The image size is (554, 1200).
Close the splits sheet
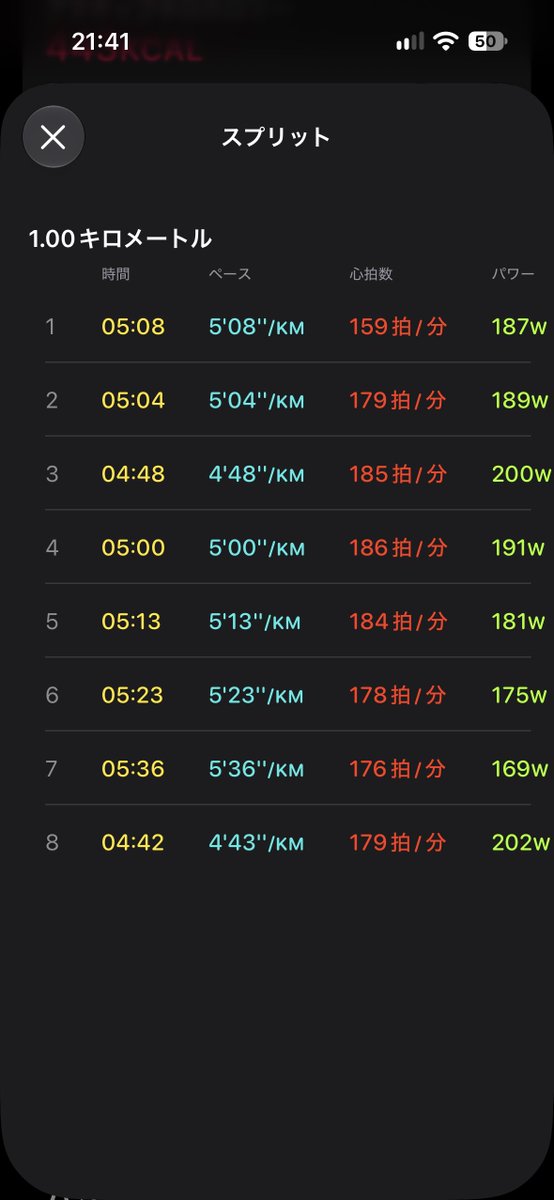(53, 137)
